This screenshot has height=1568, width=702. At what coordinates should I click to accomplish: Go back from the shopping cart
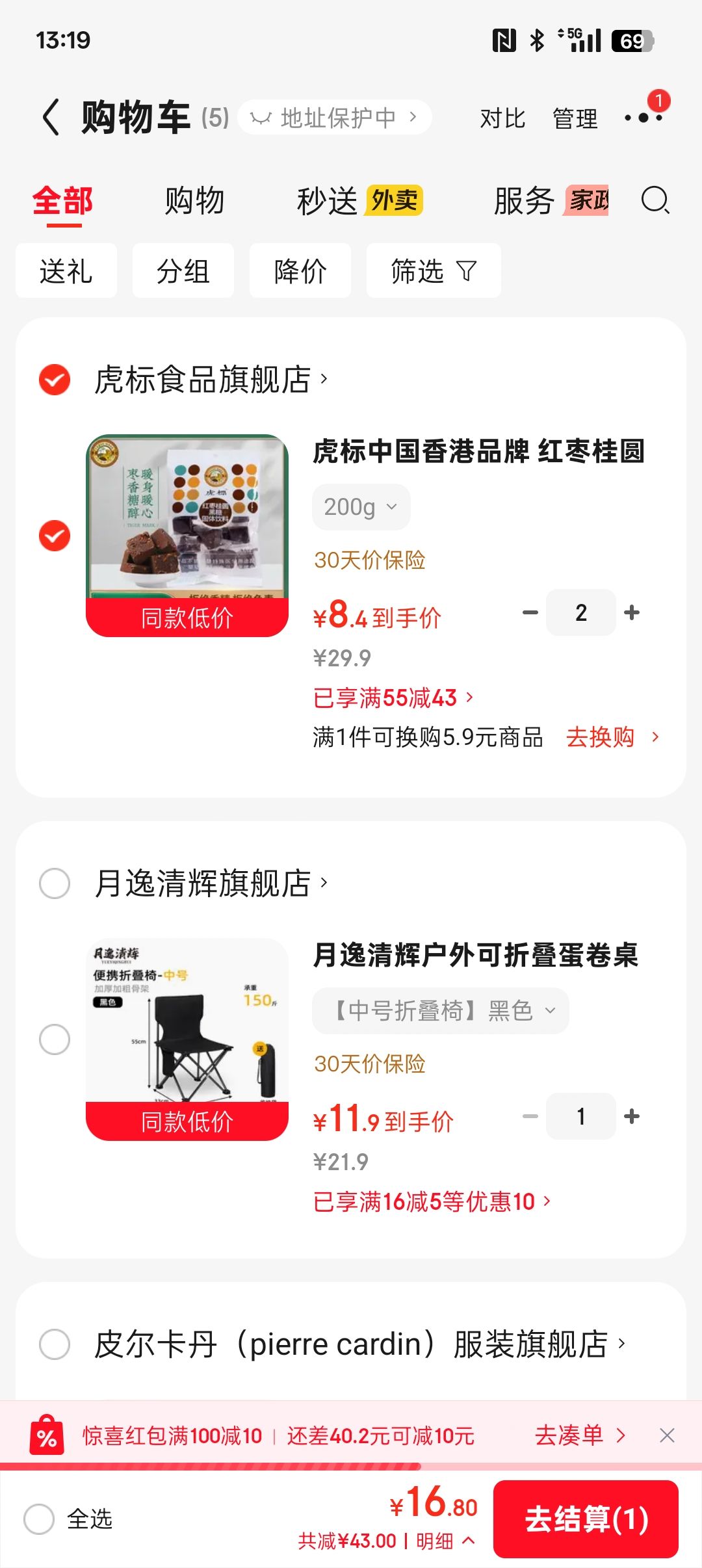click(x=51, y=118)
